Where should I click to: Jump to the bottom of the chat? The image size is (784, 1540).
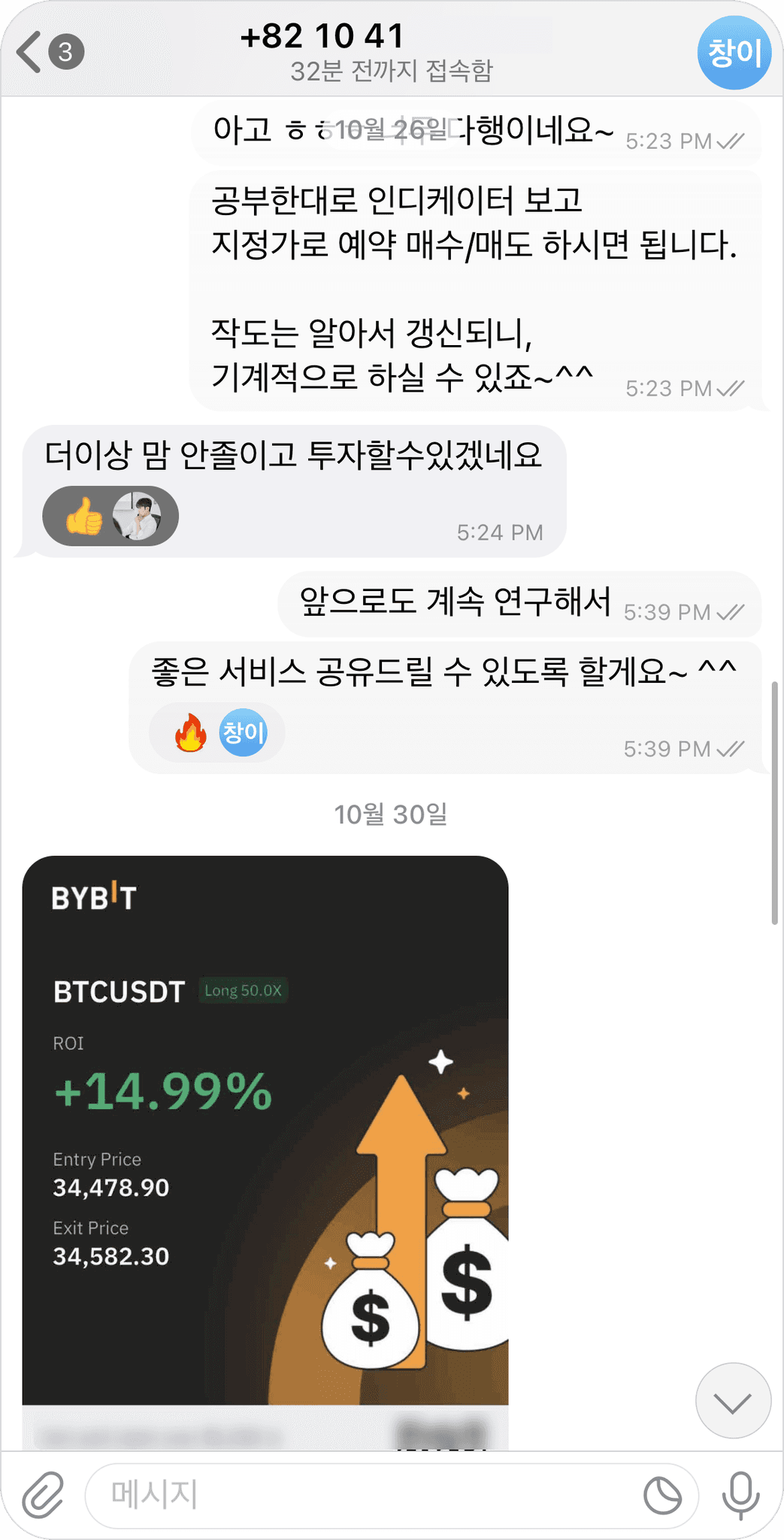pyautogui.click(x=733, y=1401)
